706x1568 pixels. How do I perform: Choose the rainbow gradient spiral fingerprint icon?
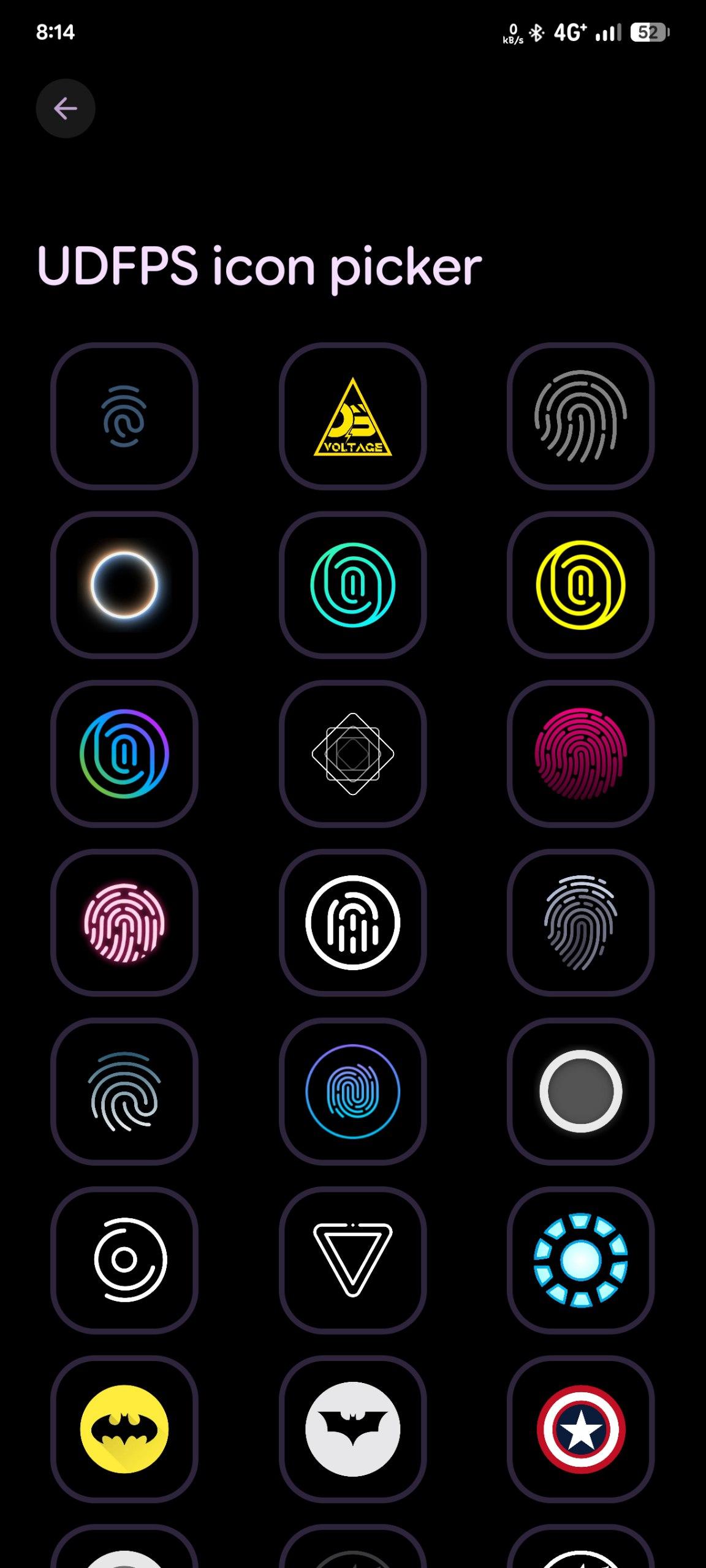pyautogui.click(x=124, y=753)
